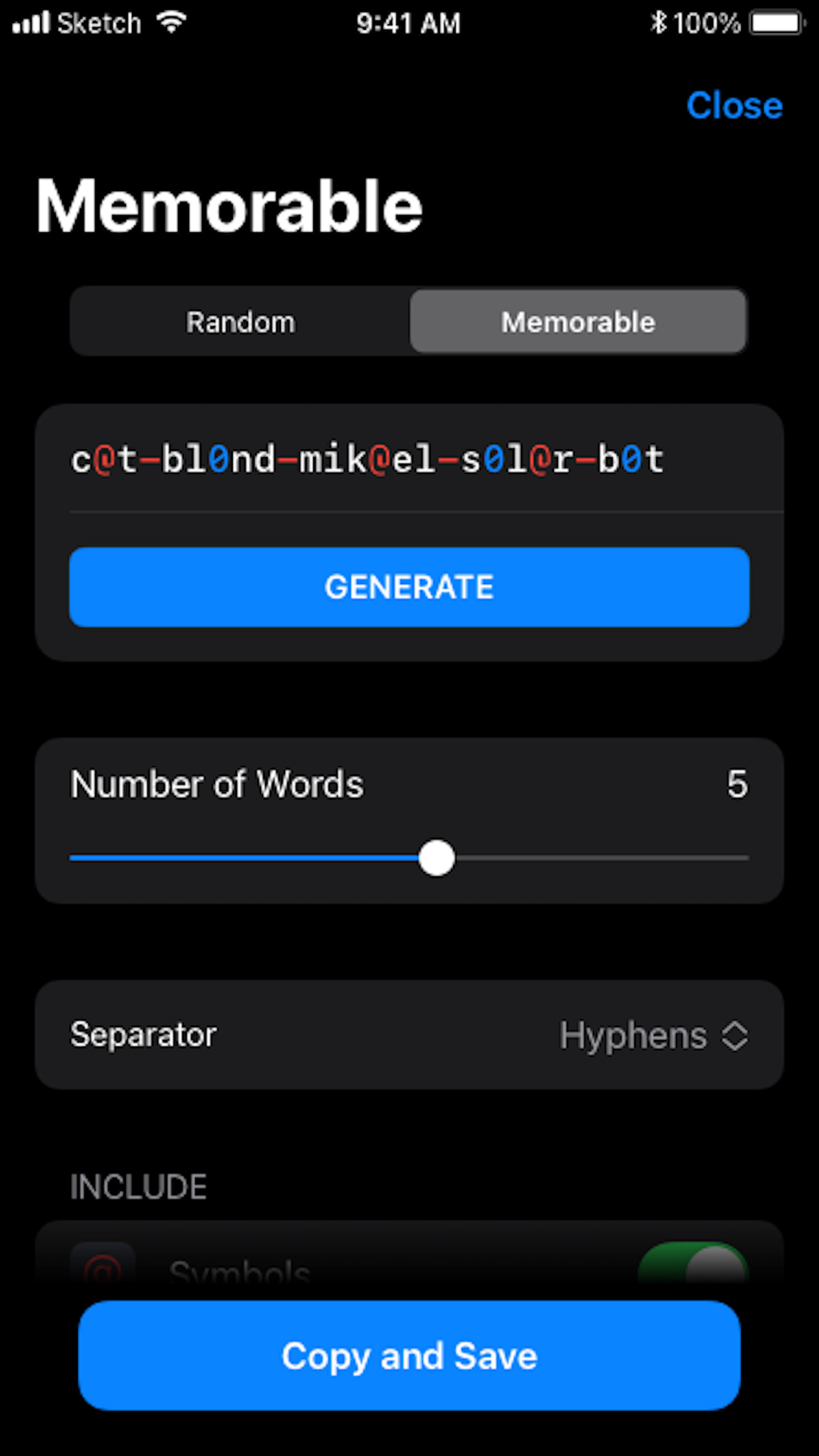The image size is (819, 1456).
Task: Tap the generated password text
Action: pyautogui.click(x=367, y=460)
